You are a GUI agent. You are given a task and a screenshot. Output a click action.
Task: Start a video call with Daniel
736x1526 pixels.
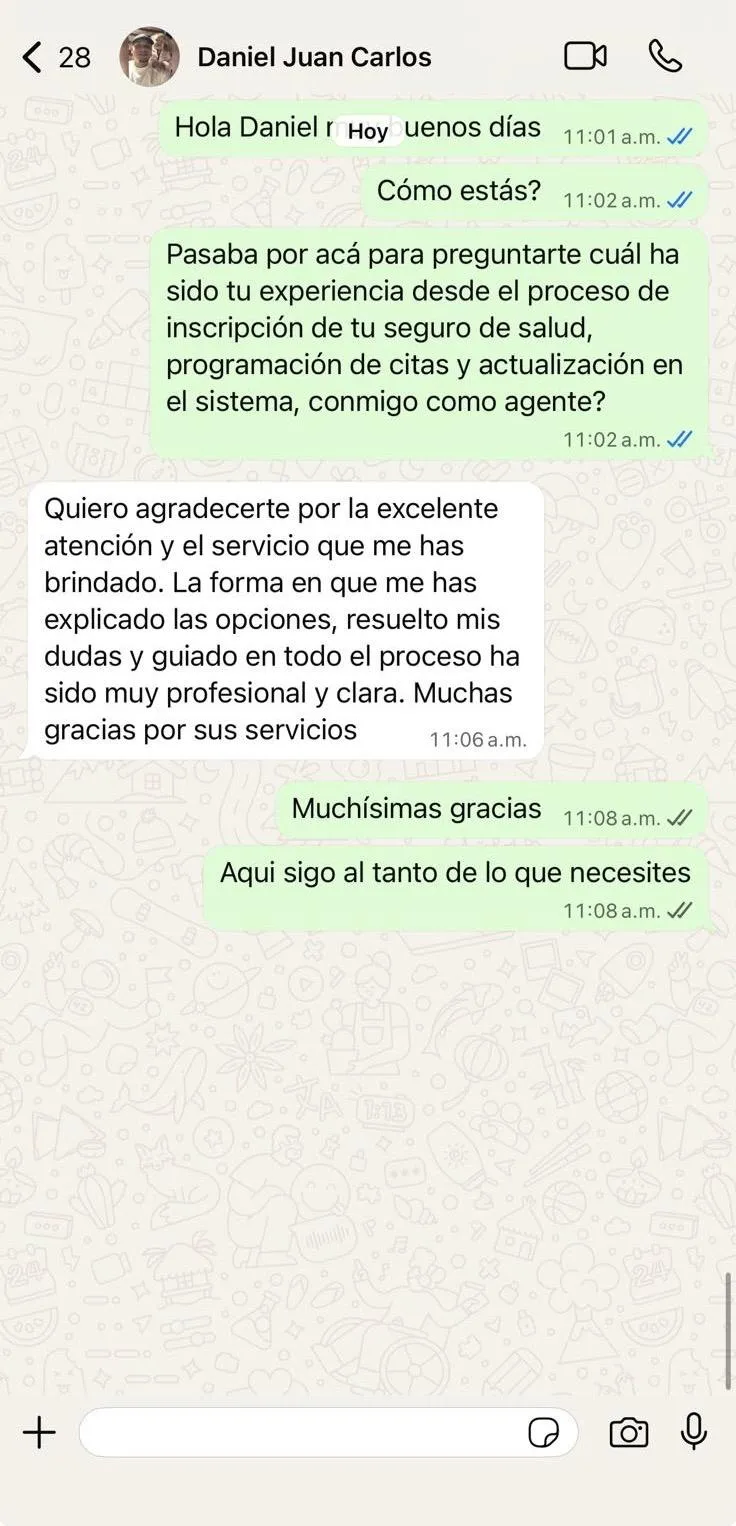tap(585, 56)
